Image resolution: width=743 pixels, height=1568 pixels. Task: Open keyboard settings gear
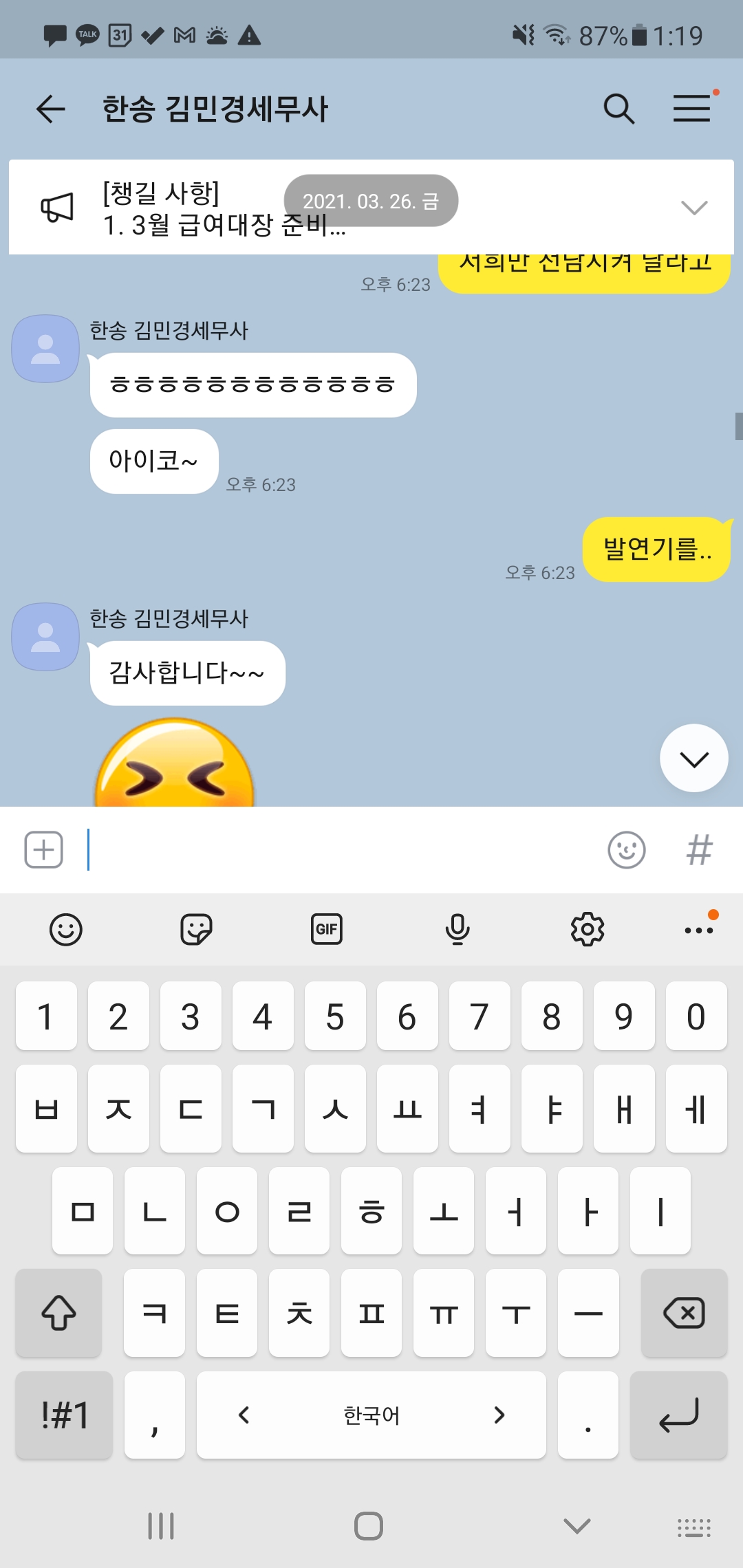click(x=588, y=930)
